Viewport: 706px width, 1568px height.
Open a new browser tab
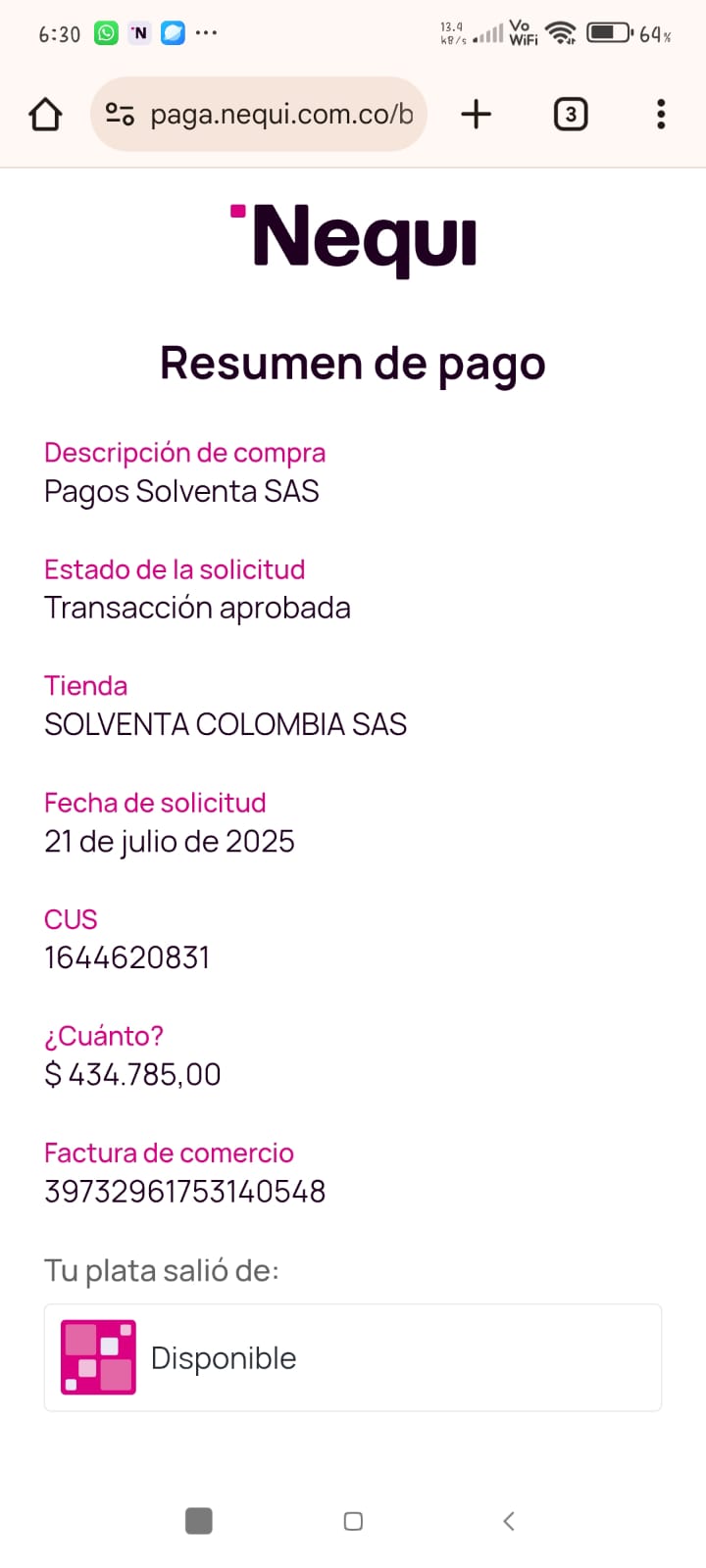click(x=476, y=115)
